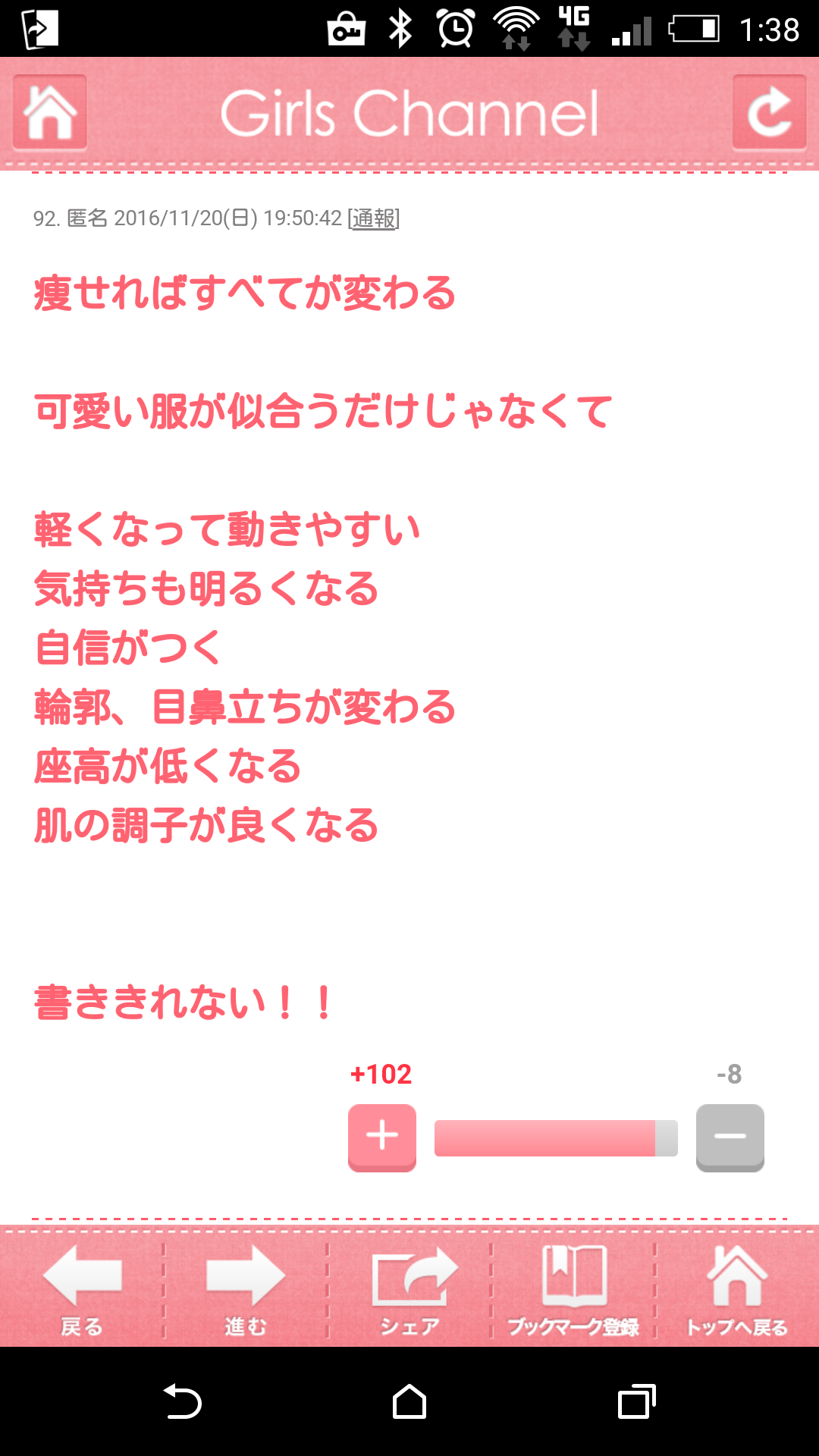
Task: Open the system recent apps view
Action: coord(636,1401)
